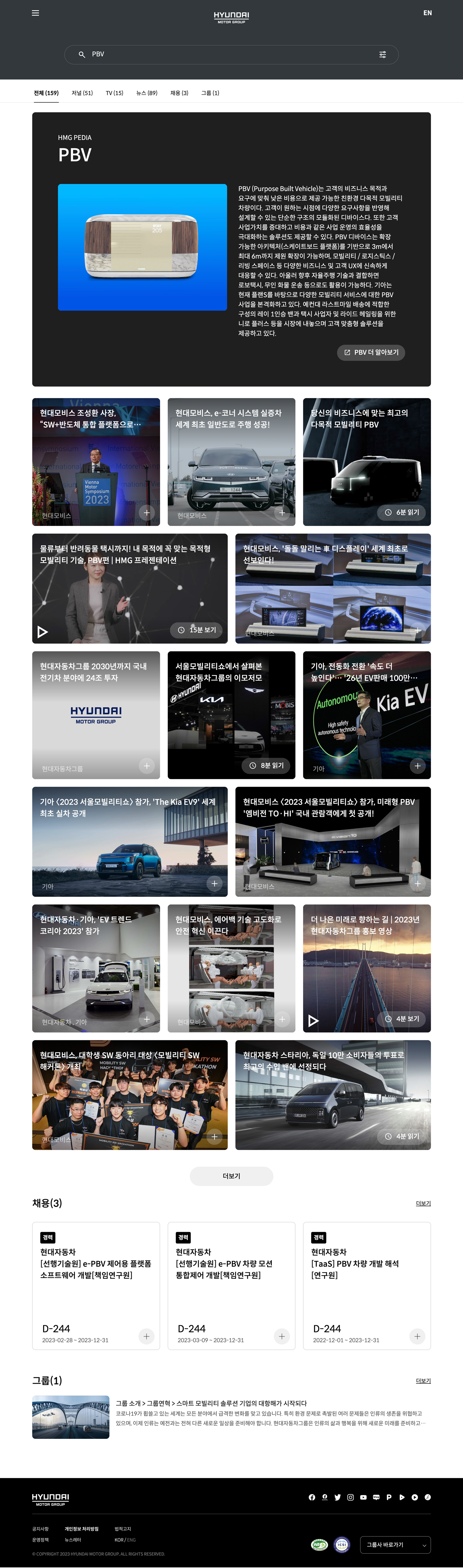Expand the 그룹사 바로가기 dropdown

(395, 1544)
